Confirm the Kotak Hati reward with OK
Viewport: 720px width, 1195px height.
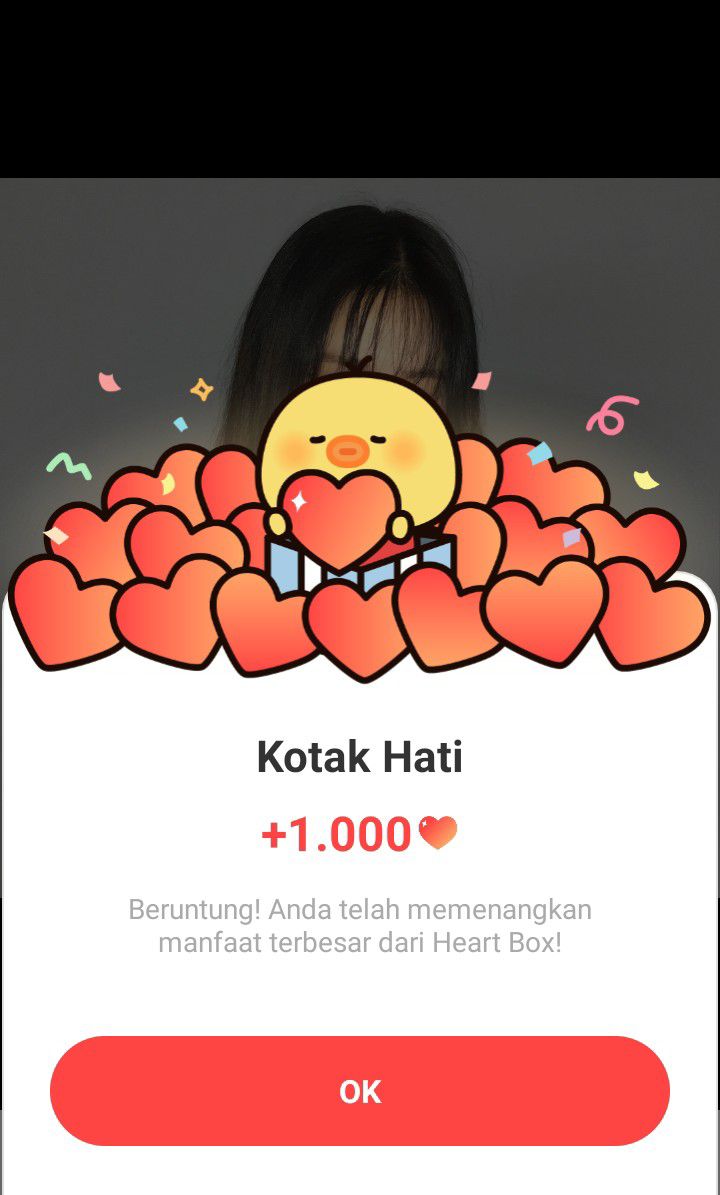point(360,1091)
